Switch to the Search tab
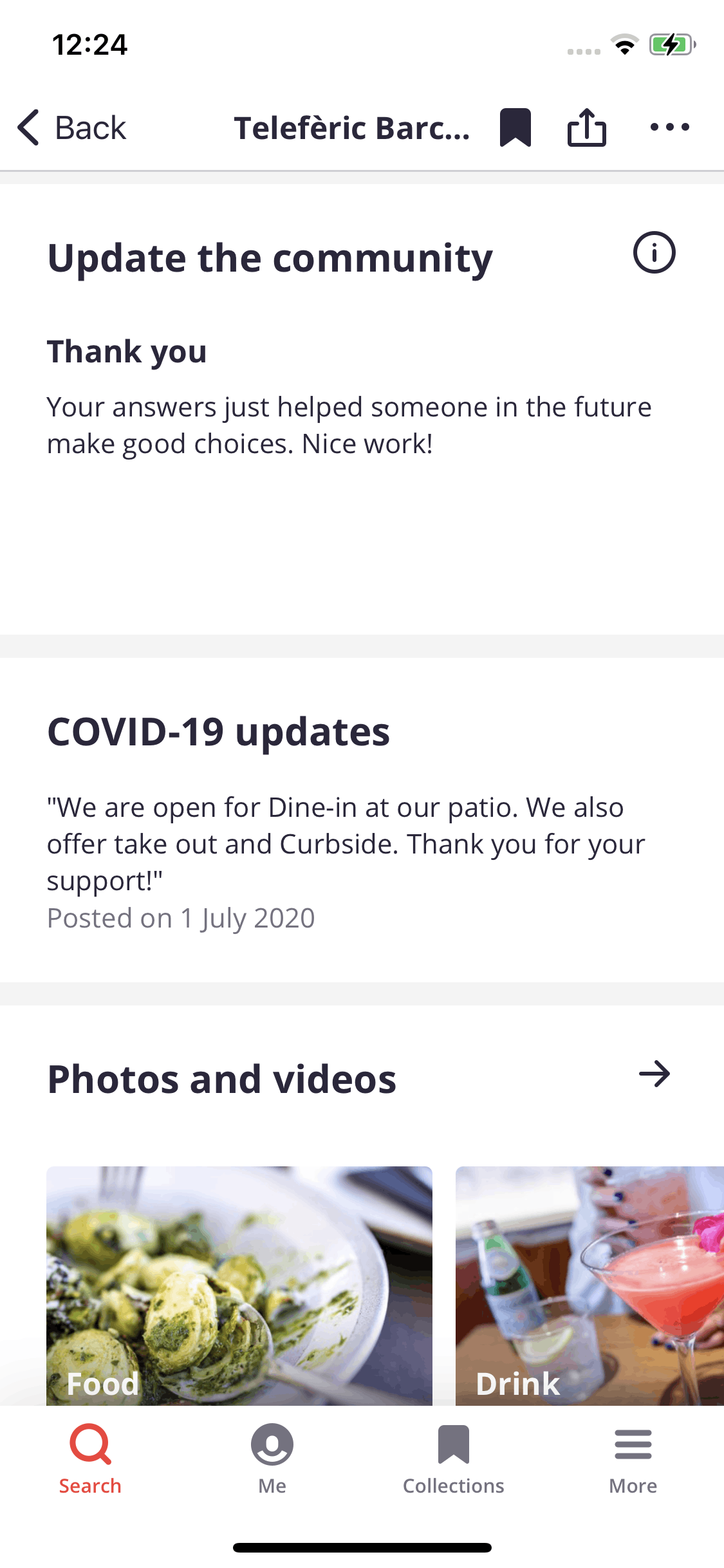Image resolution: width=724 pixels, height=1568 pixels. (90, 1459)
